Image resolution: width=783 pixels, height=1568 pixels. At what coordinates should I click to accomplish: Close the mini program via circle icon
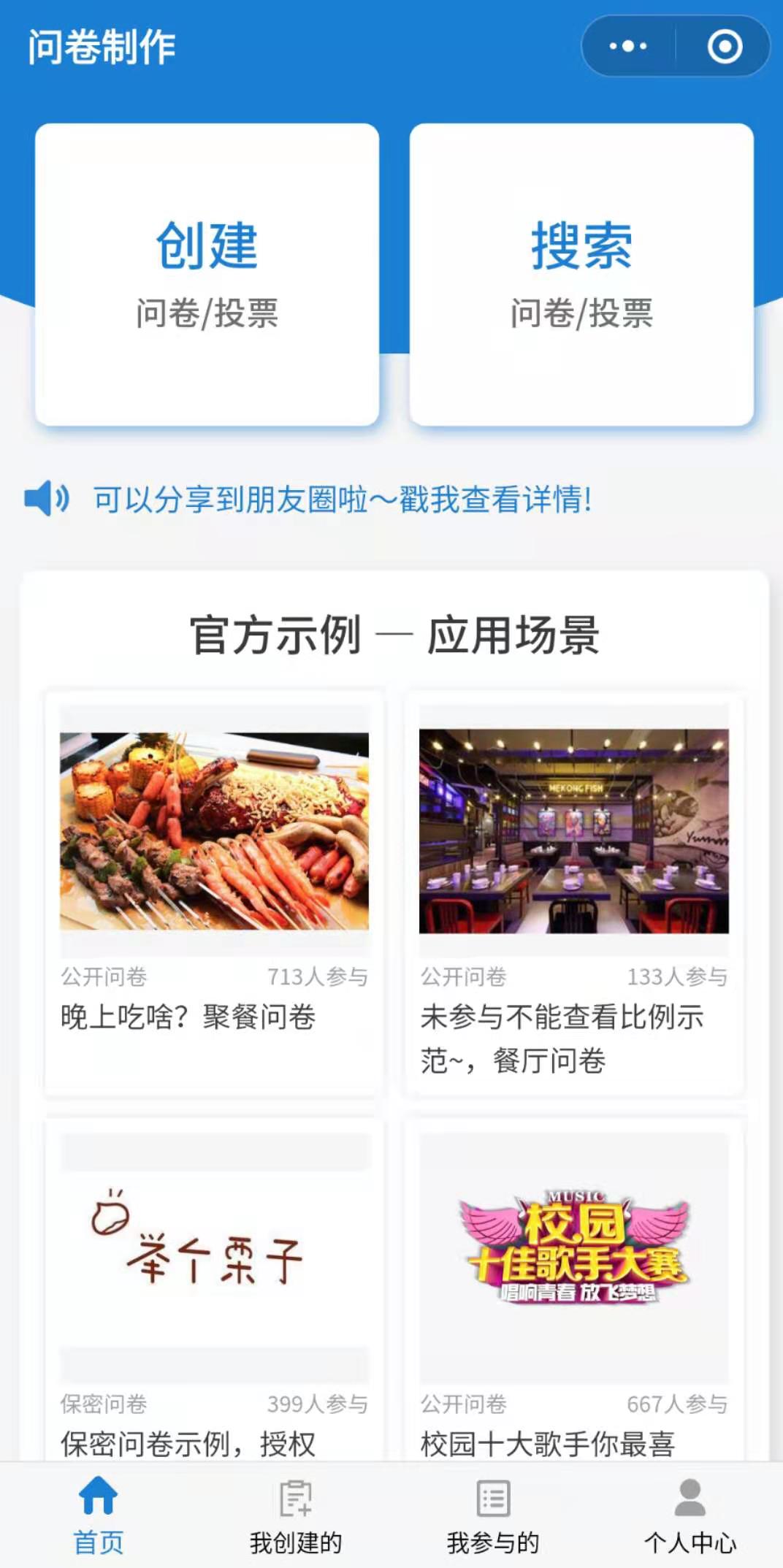(x=725, y=46)
